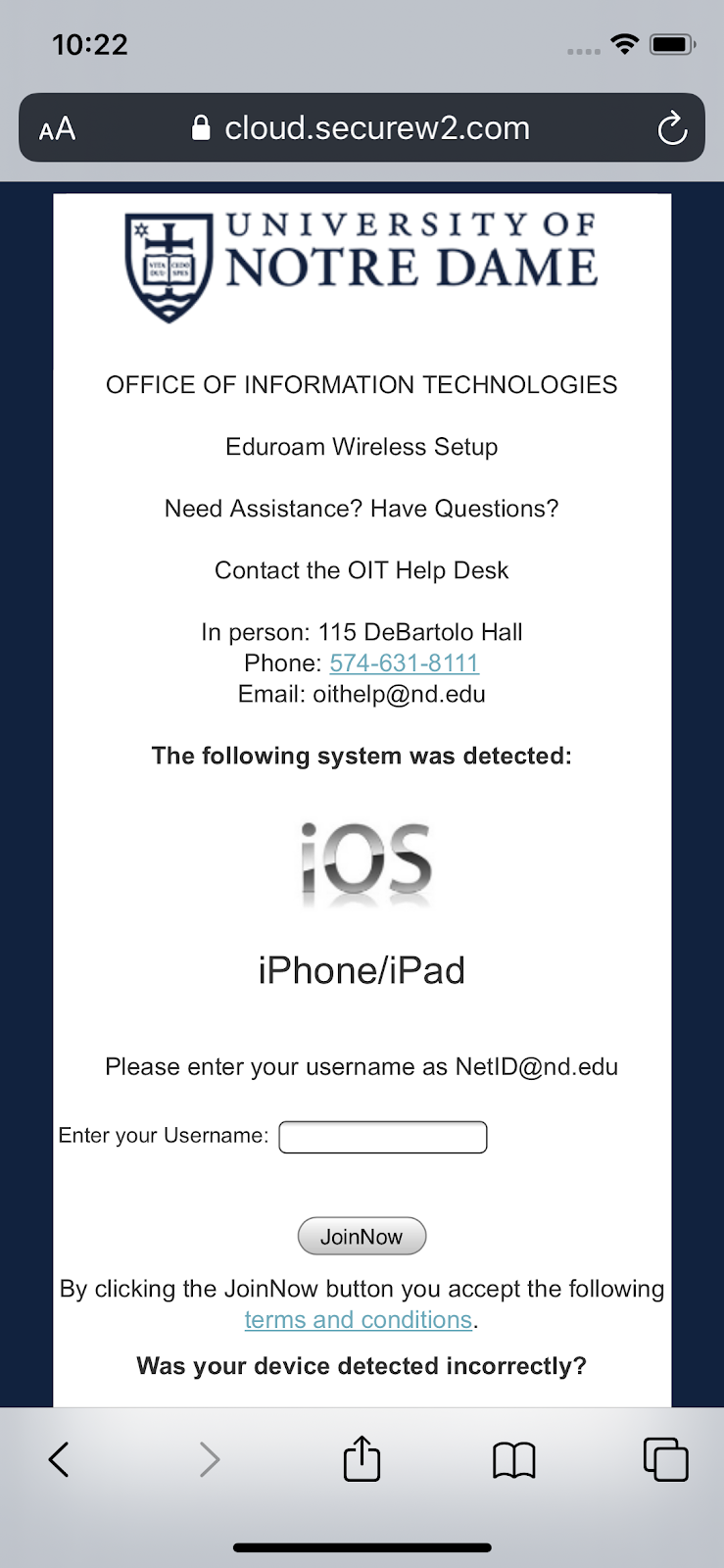Tap the JoinNow button
724x1568 pixels.
(x=362, y=1237)
